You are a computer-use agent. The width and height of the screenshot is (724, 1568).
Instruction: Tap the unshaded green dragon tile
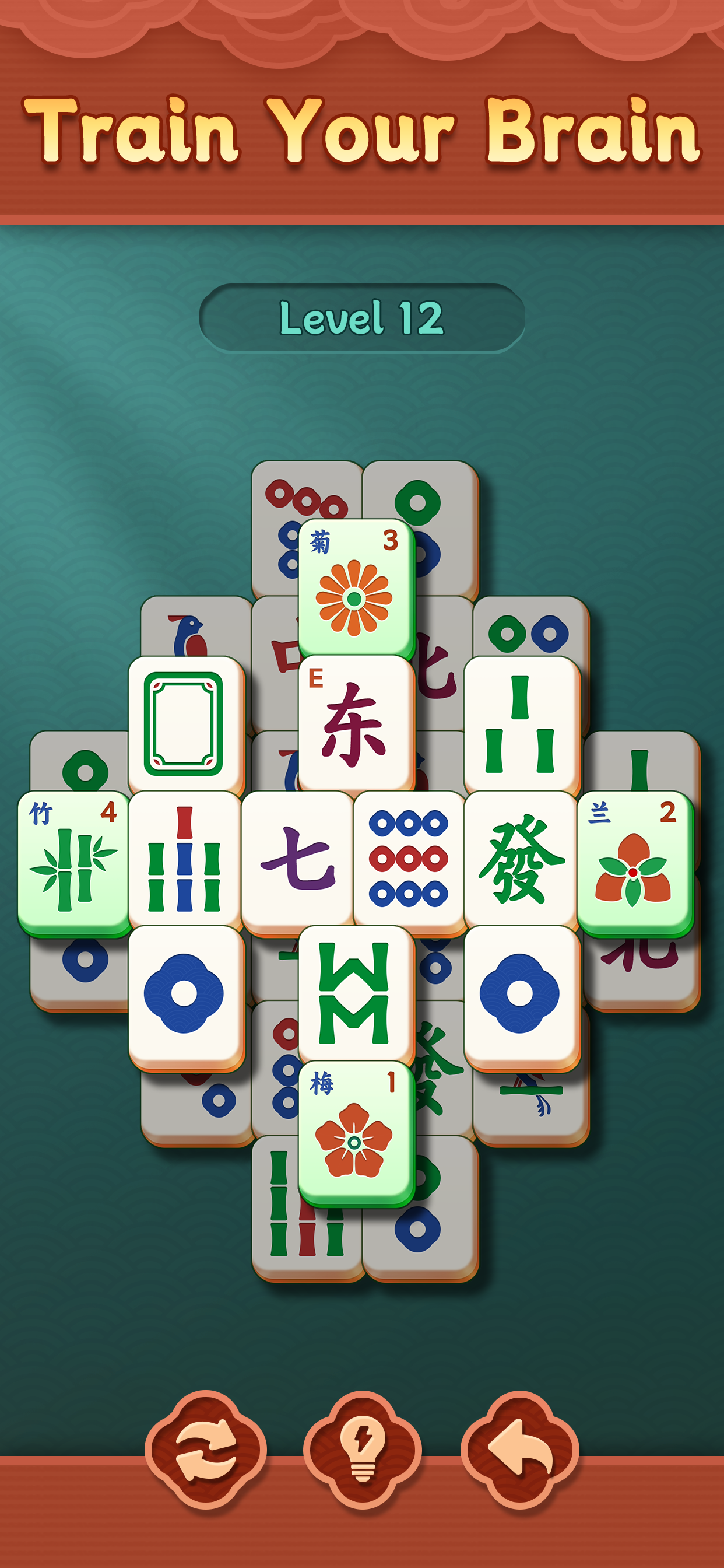pos(521,859)
